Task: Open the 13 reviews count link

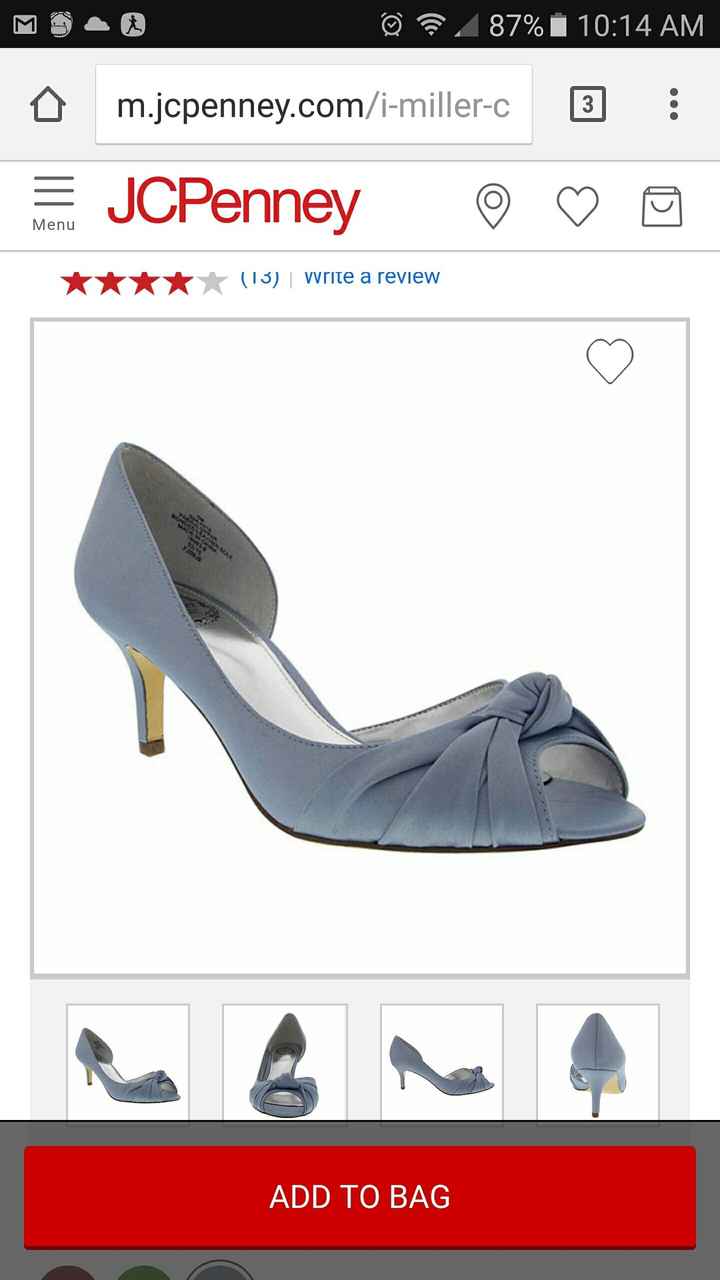Action: point(259,277)
